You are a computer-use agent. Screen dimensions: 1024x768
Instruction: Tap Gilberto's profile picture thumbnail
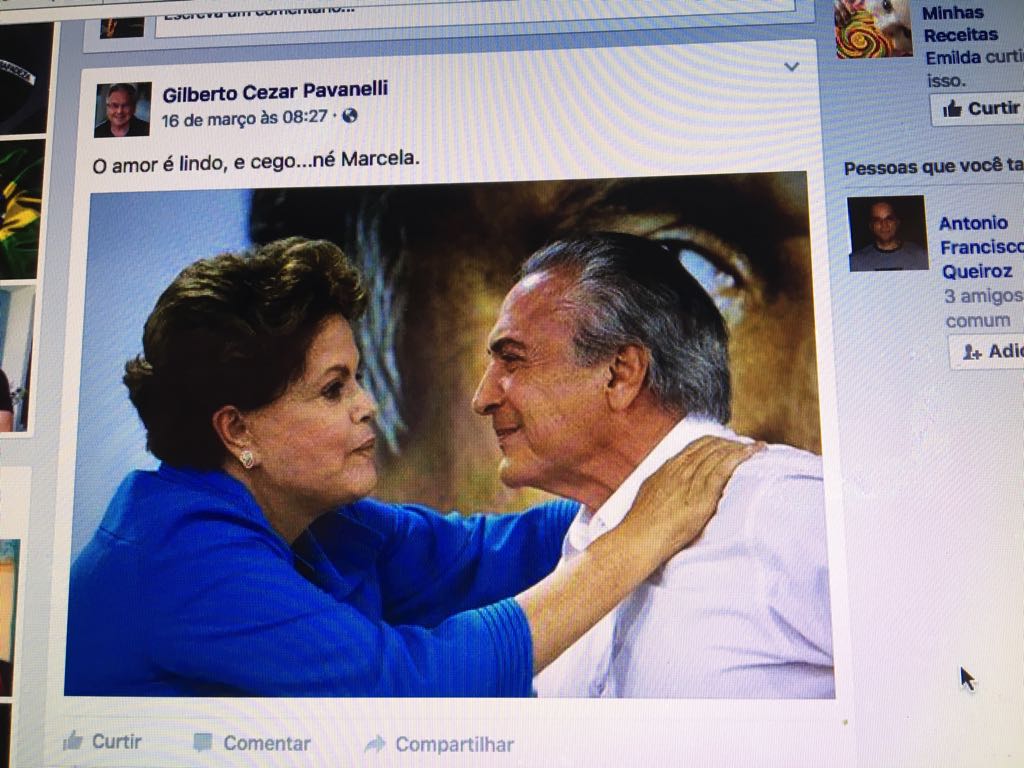coord(122,109)
